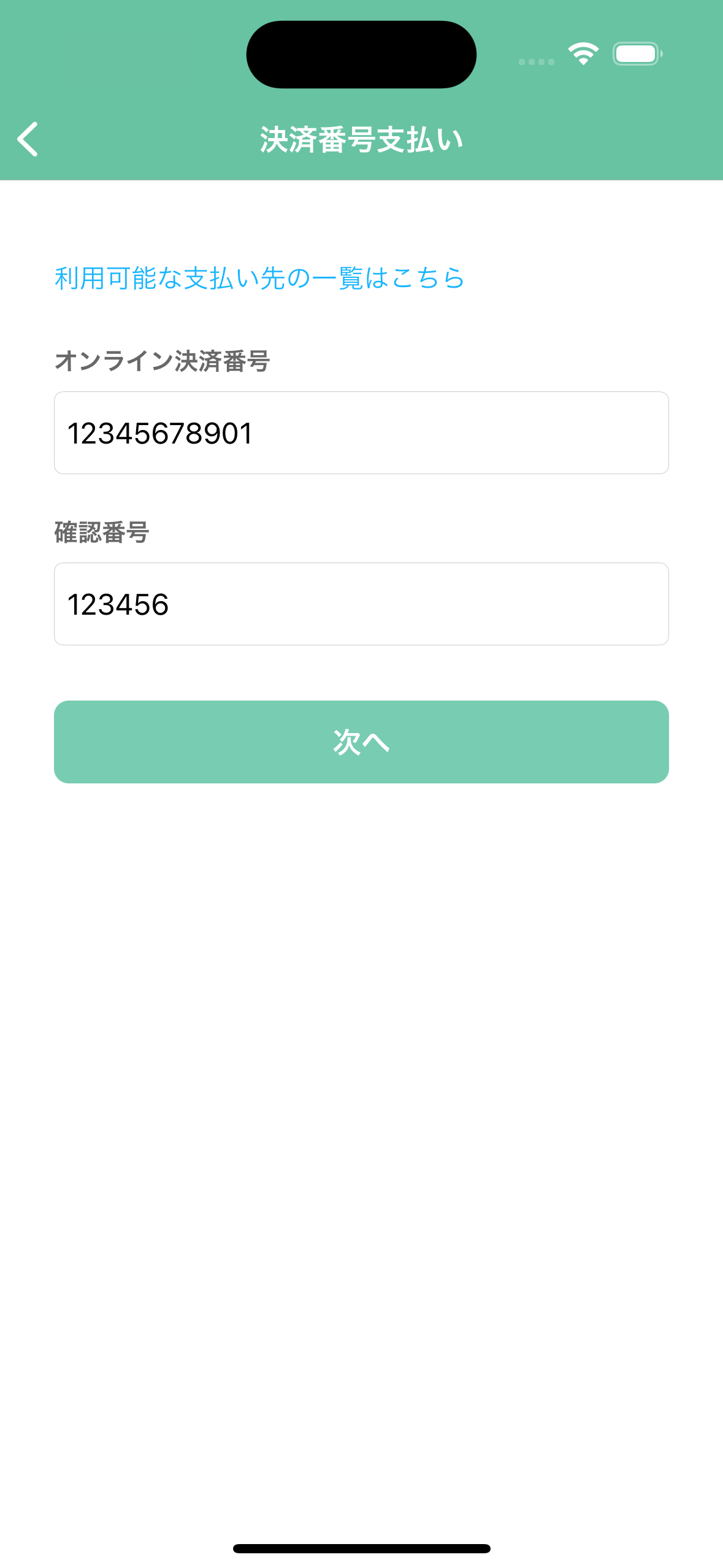
Task: Focus the 確認番号 input field
Action: (361, 604)
